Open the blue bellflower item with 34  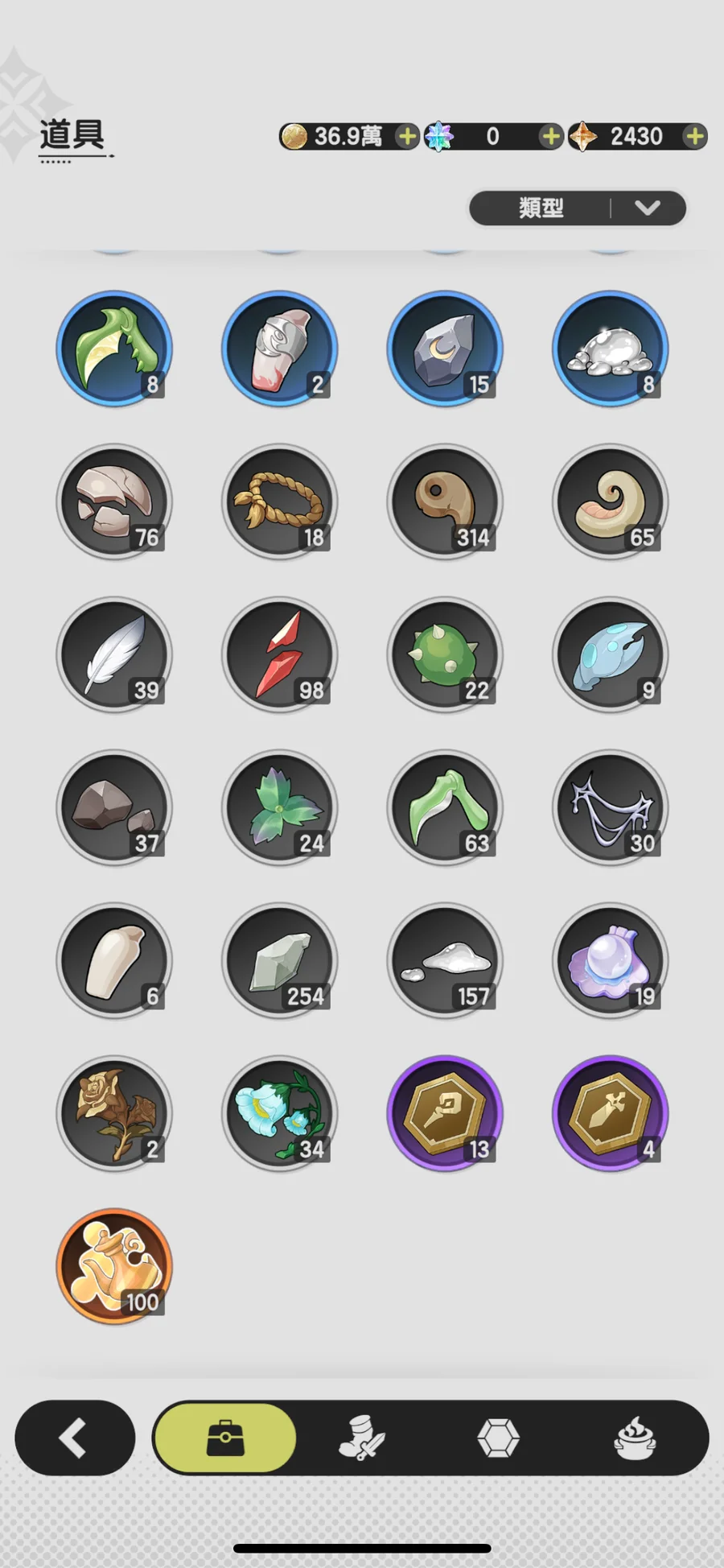coord(279,1113)
